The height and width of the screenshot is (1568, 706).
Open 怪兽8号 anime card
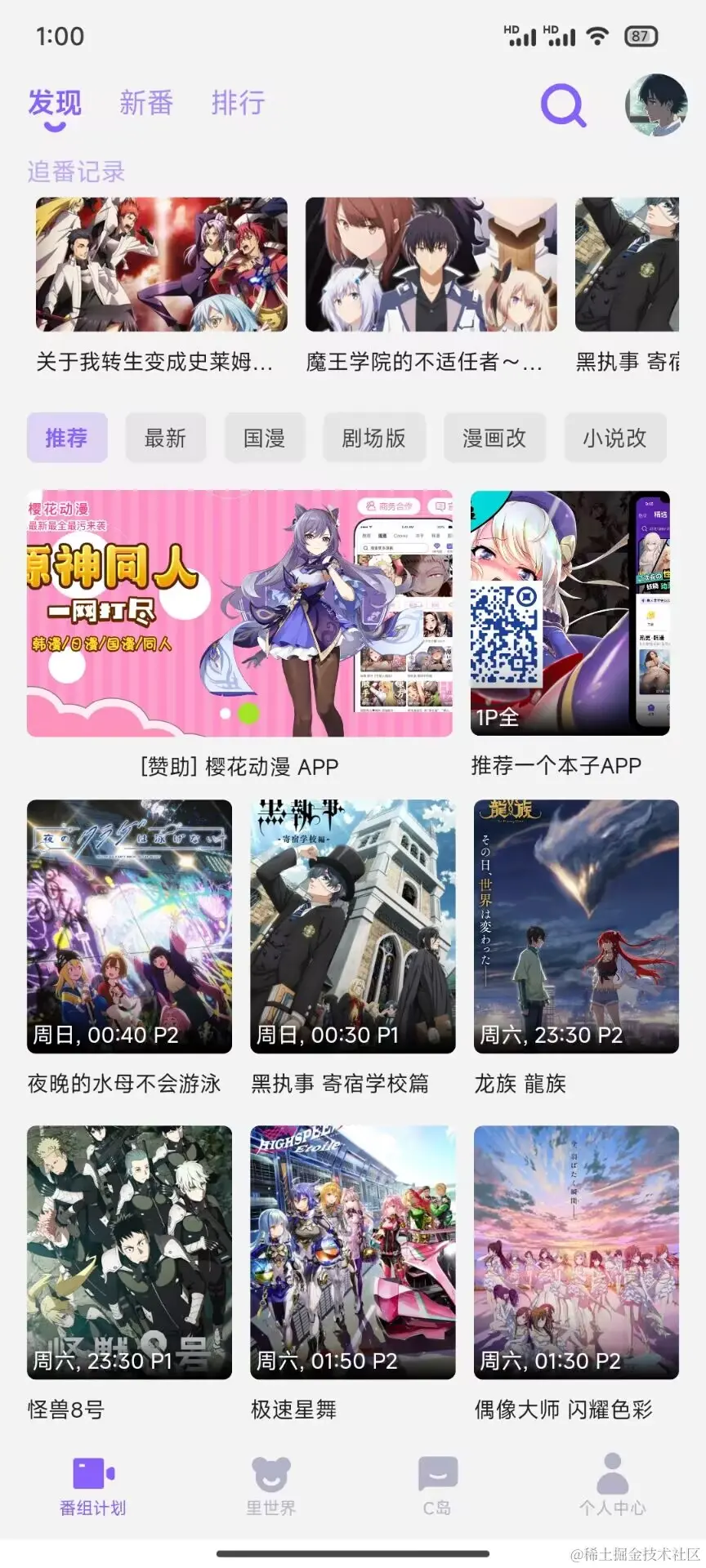point(129,1252)
